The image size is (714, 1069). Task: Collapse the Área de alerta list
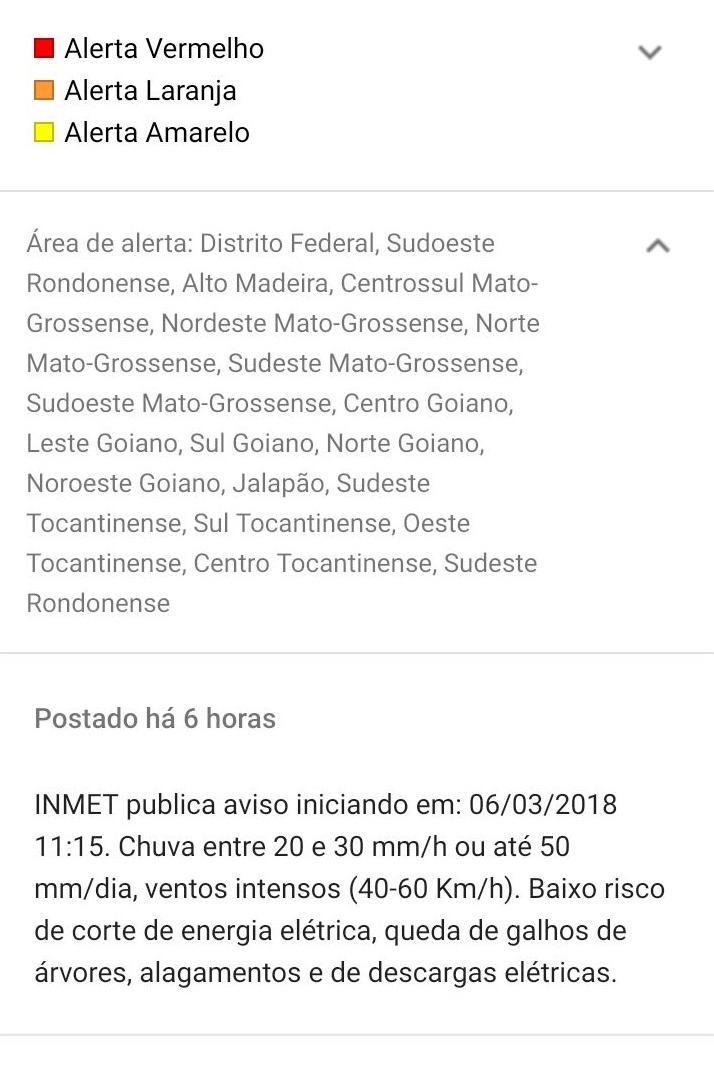pyautogui.click(x=657, y=245)
